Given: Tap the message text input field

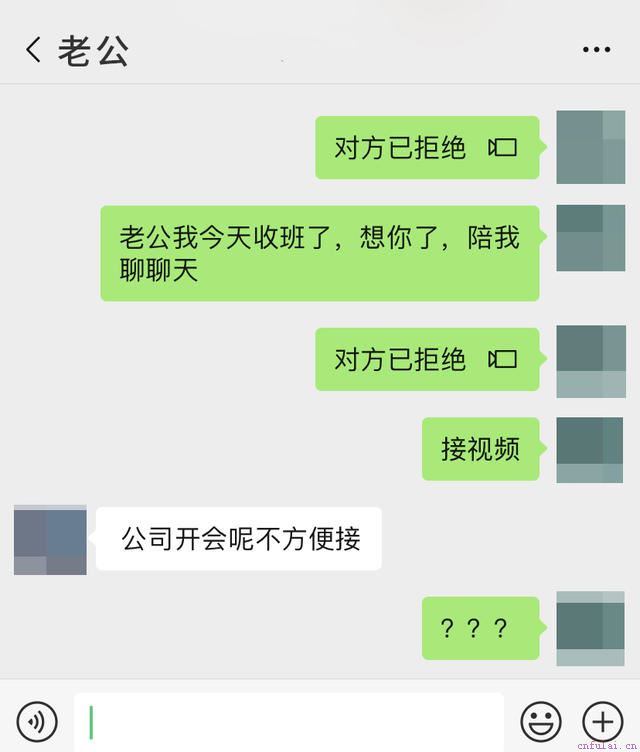Looking at the screenshot, I should (x=288, y=721).
